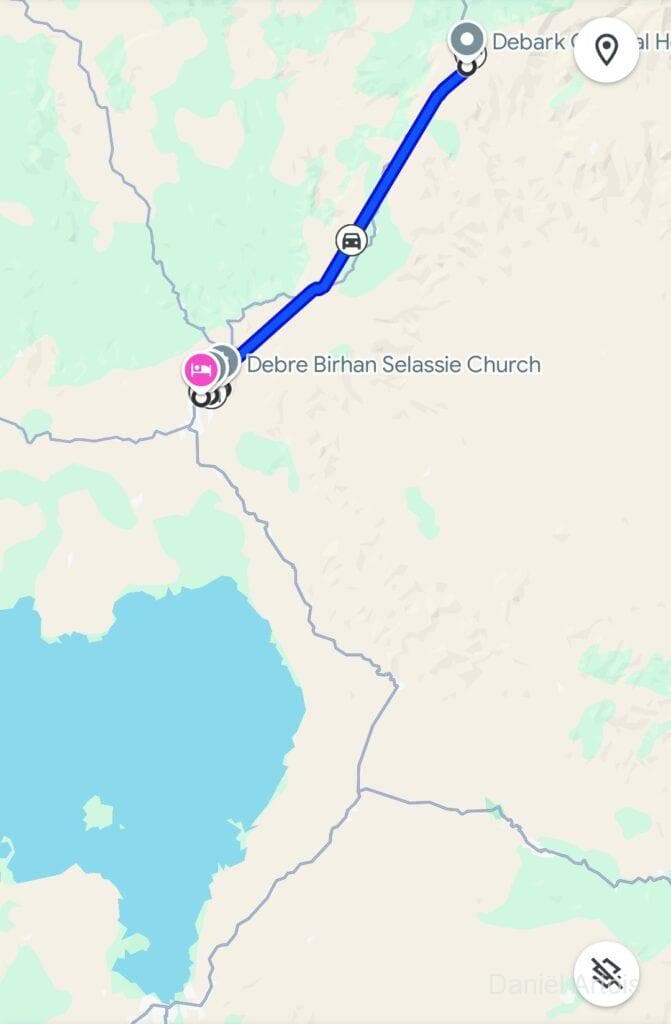Viewport: 671px width, 1024px height.
Task: Select the Debark General Hospital marker
Action: 466,40
